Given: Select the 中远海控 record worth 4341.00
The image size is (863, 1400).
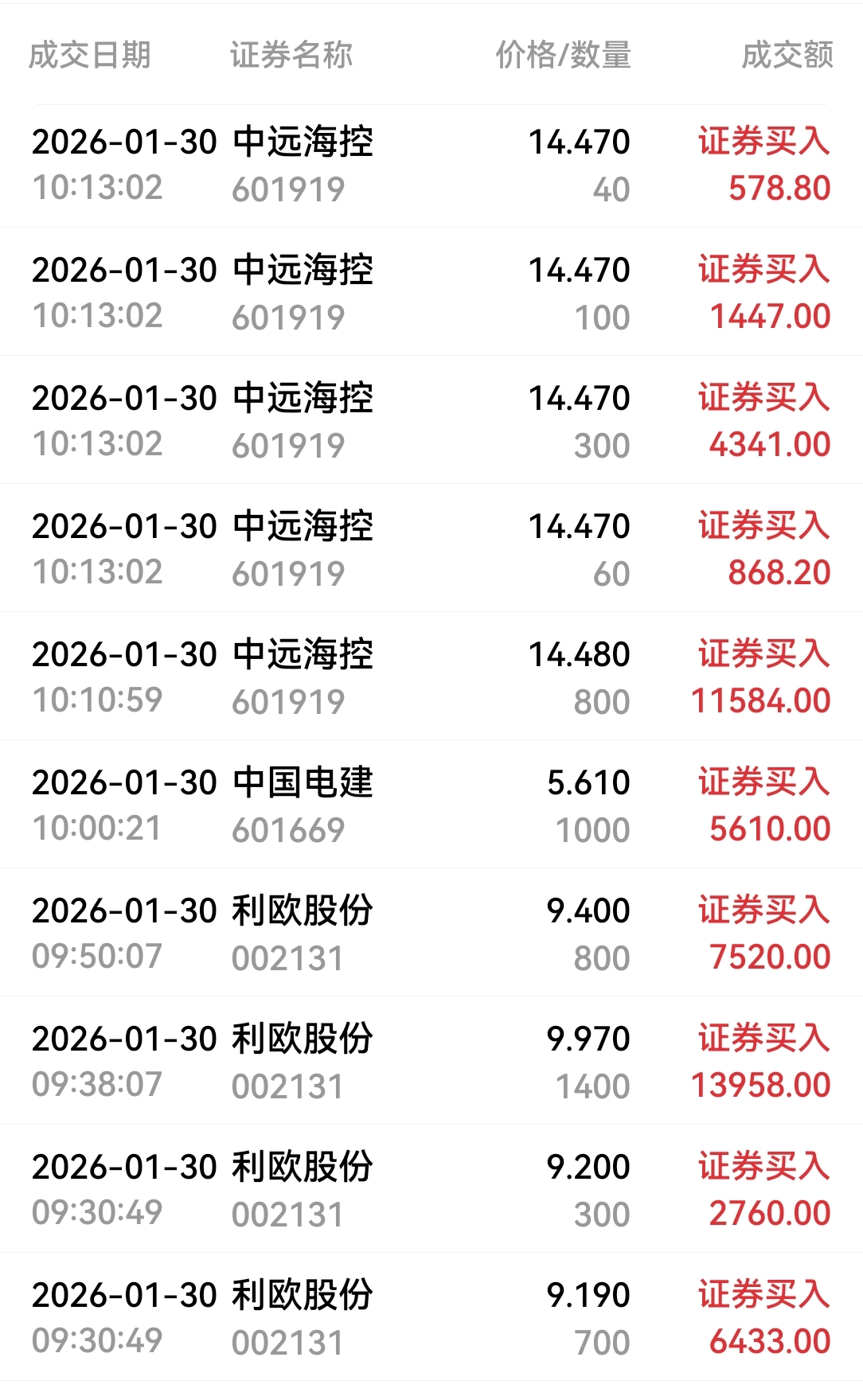Looking at the screenshot, I should click(431, 421).
